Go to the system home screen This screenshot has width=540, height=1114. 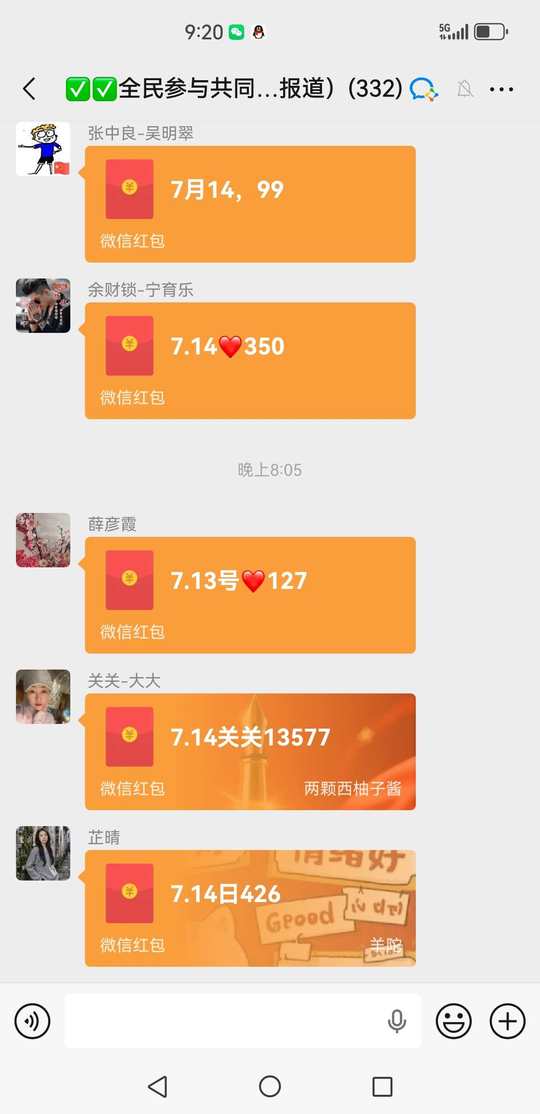coord(270,1086)
